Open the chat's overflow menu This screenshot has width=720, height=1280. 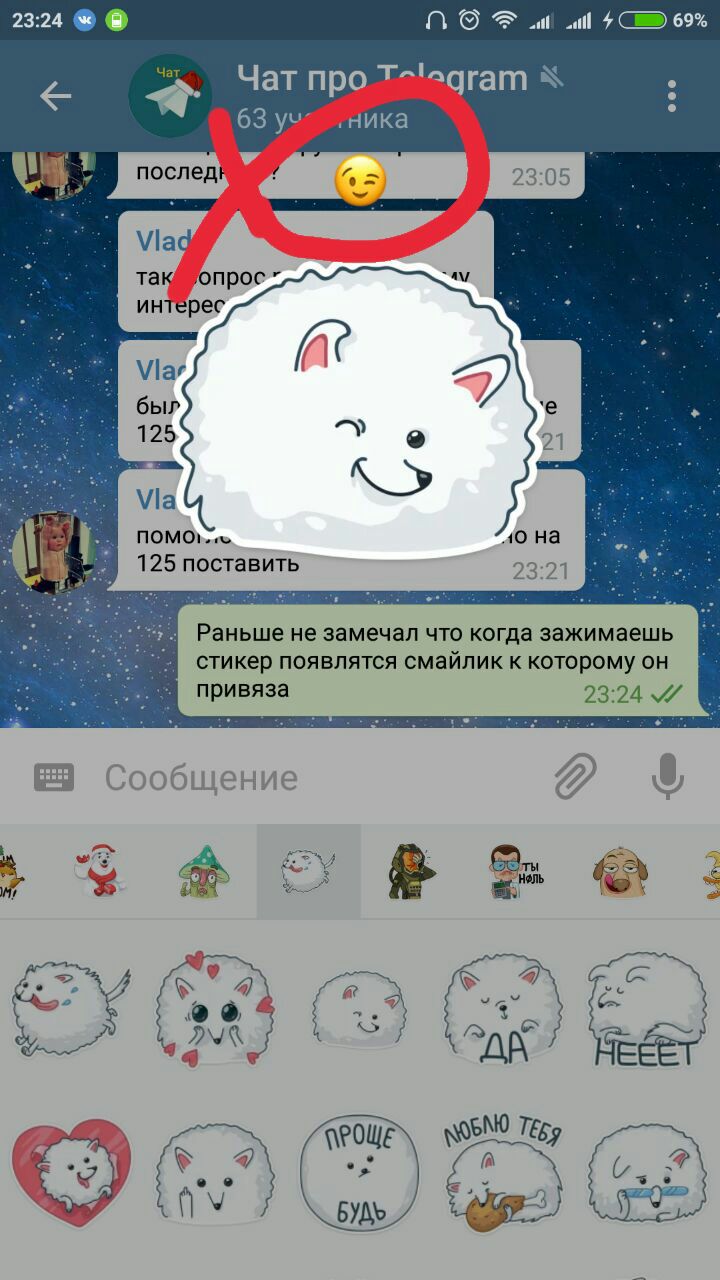click(672, 96)
